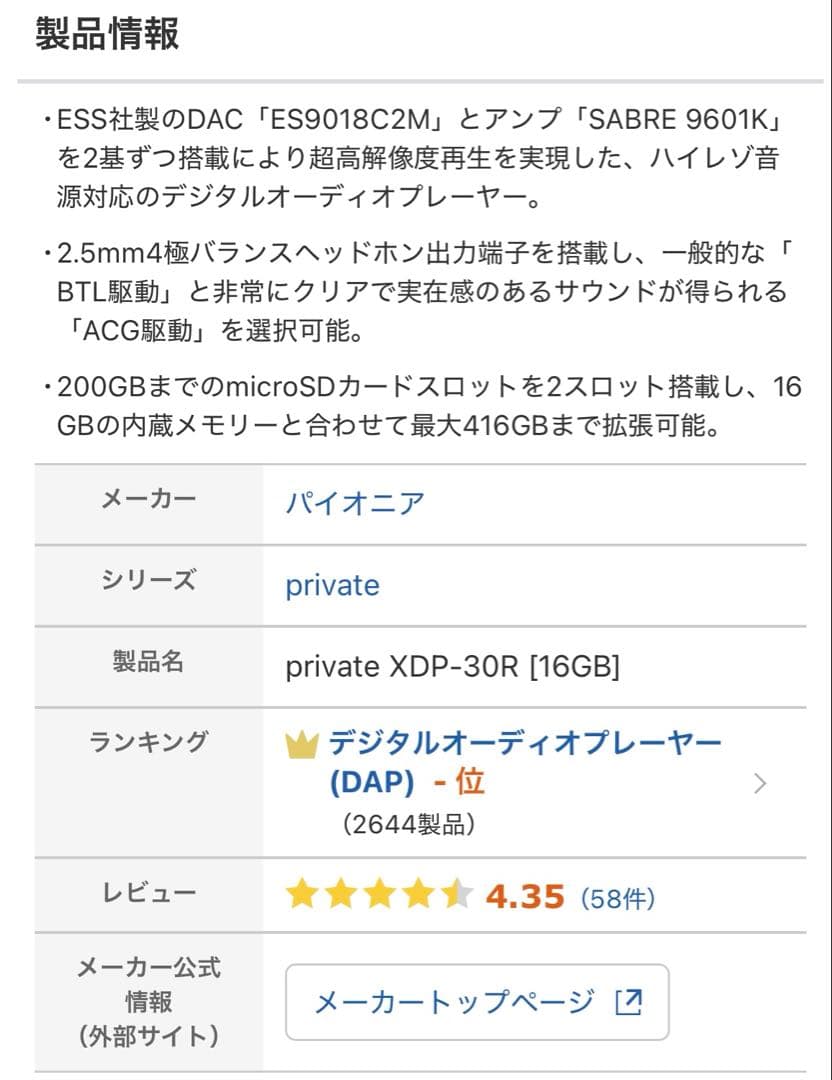This screenshot has height=1080, width=832.
Task: Select the first gold review star
Action: point(301,895)
